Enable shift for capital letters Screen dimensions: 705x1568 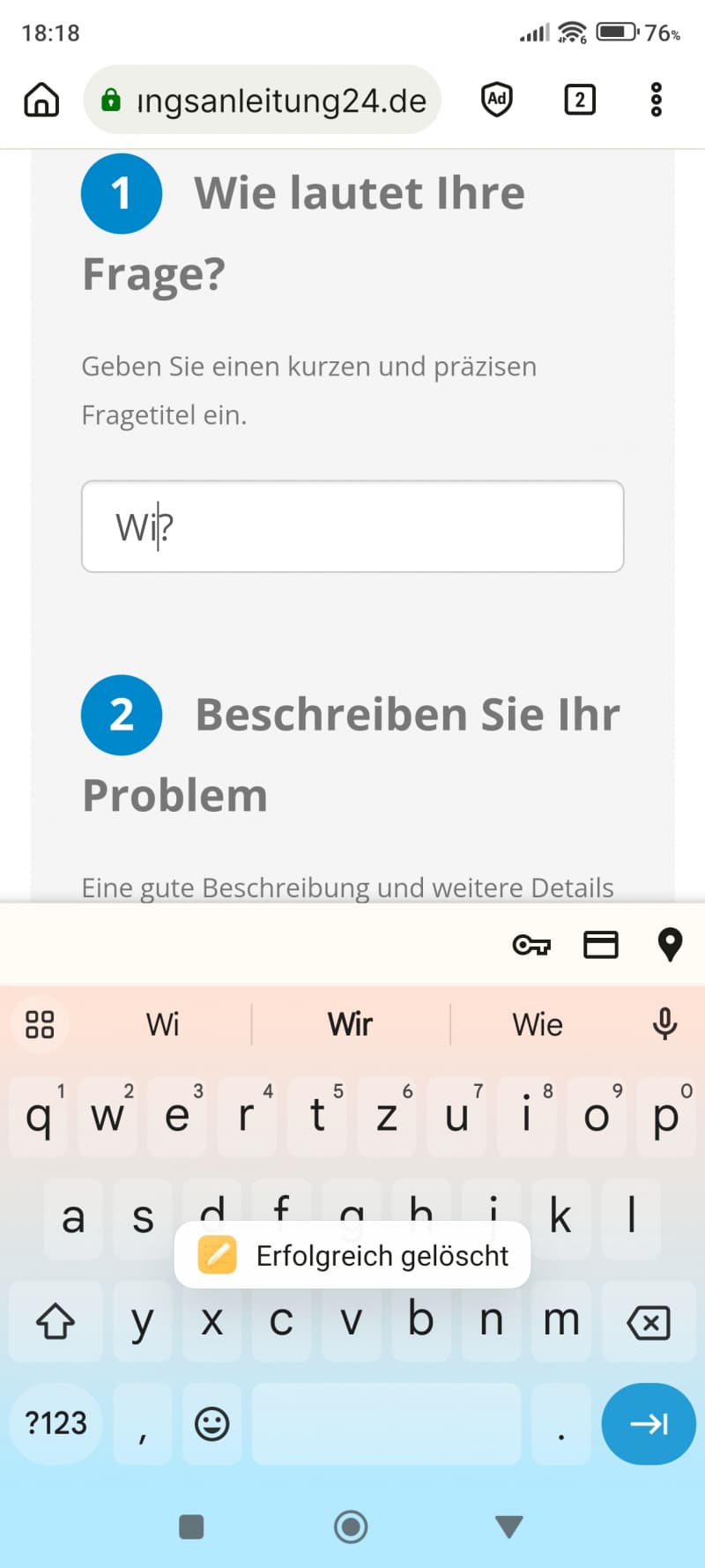[x=56, y=1322]
